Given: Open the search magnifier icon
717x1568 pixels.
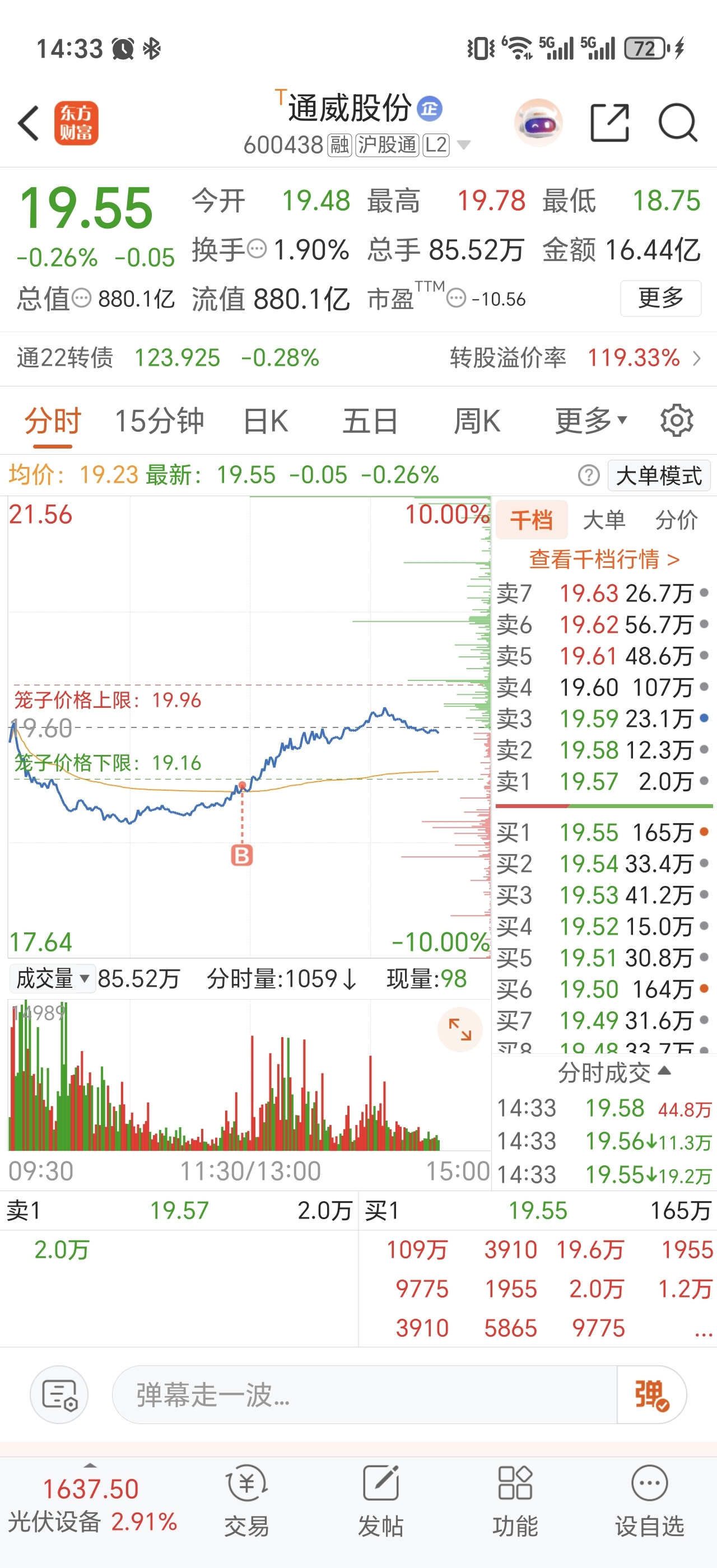Looking at the screenshot, I should point(677,123).
